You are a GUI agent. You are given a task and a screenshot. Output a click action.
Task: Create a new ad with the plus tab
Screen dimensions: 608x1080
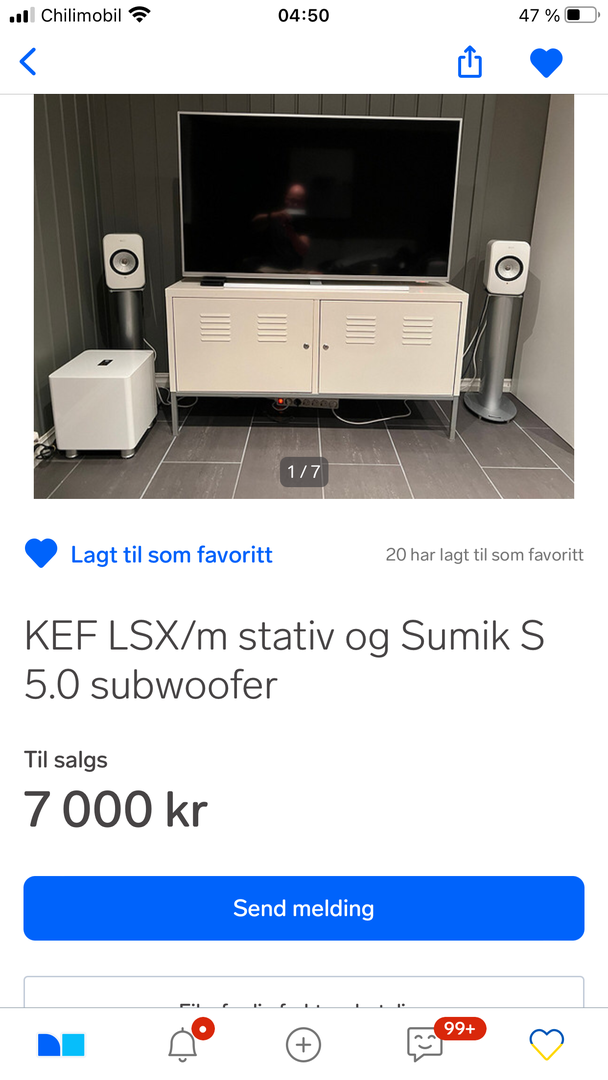click(x=304, y=1044)
